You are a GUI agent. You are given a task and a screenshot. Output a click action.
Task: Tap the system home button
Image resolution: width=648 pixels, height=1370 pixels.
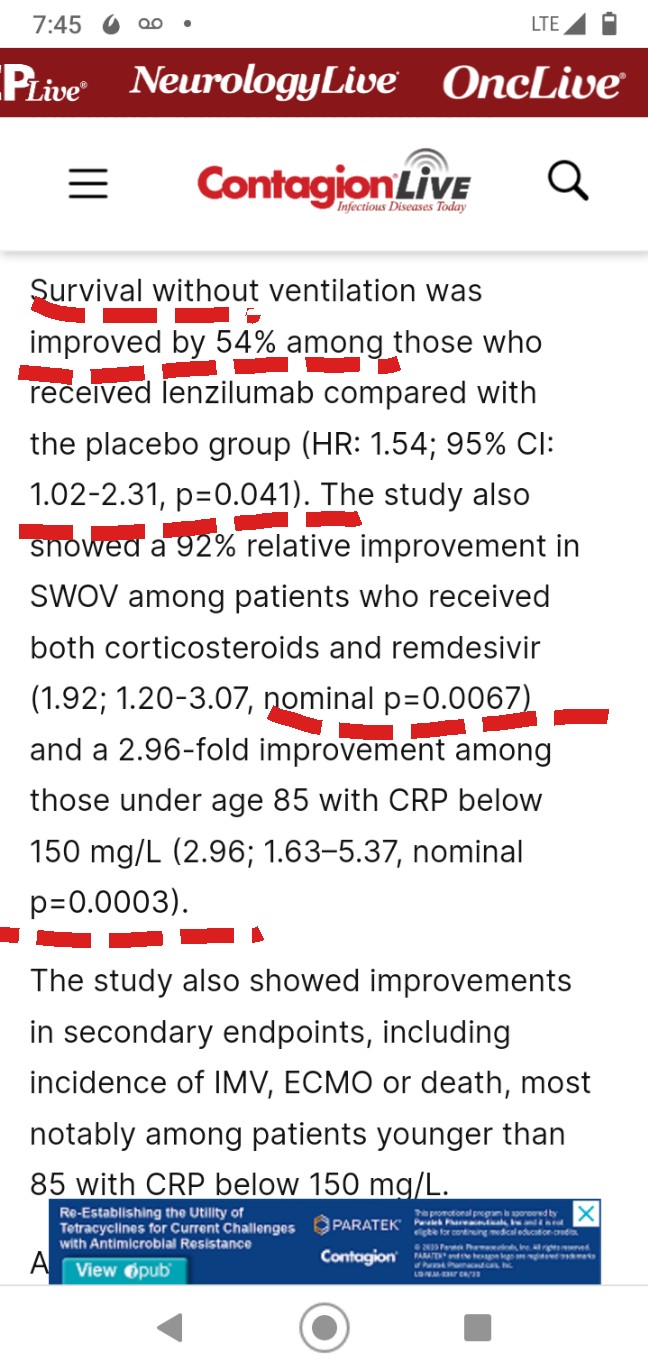pos(324,1327)
